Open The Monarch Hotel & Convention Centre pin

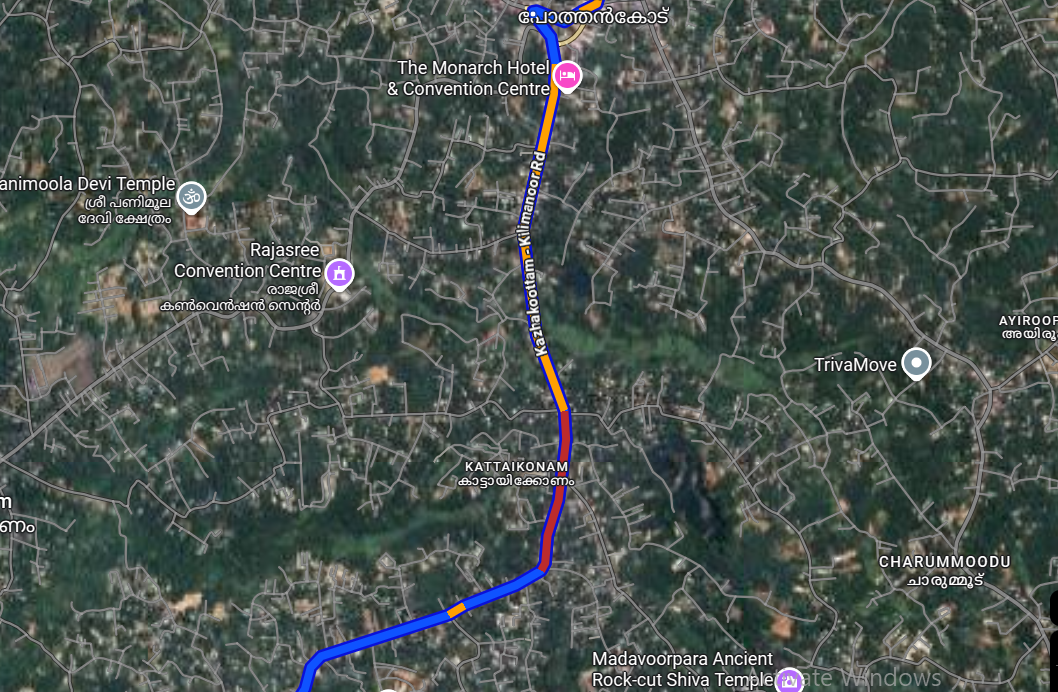coord(567,75)
